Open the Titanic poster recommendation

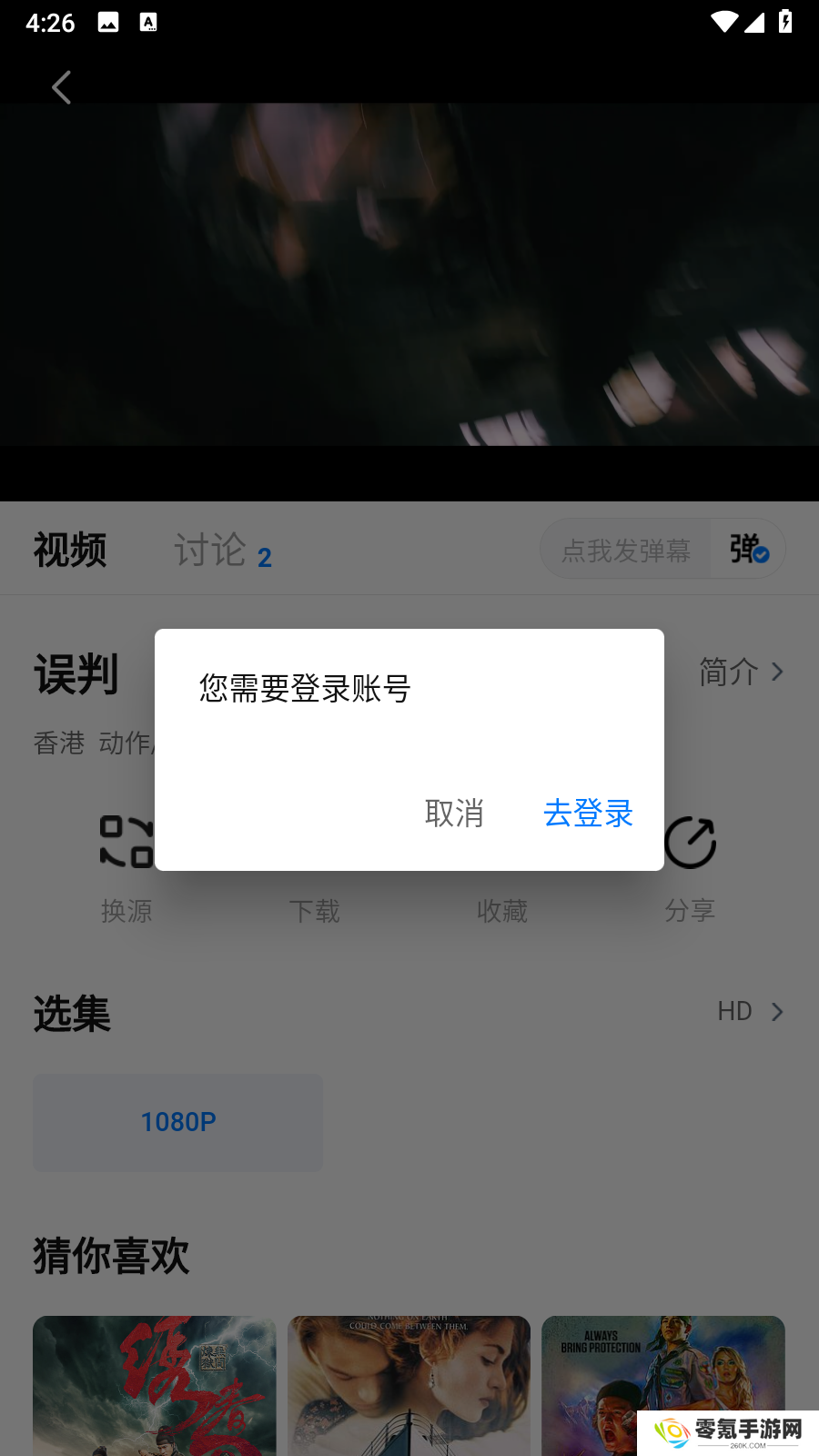pyautogui.click(x=409, y=1385)
